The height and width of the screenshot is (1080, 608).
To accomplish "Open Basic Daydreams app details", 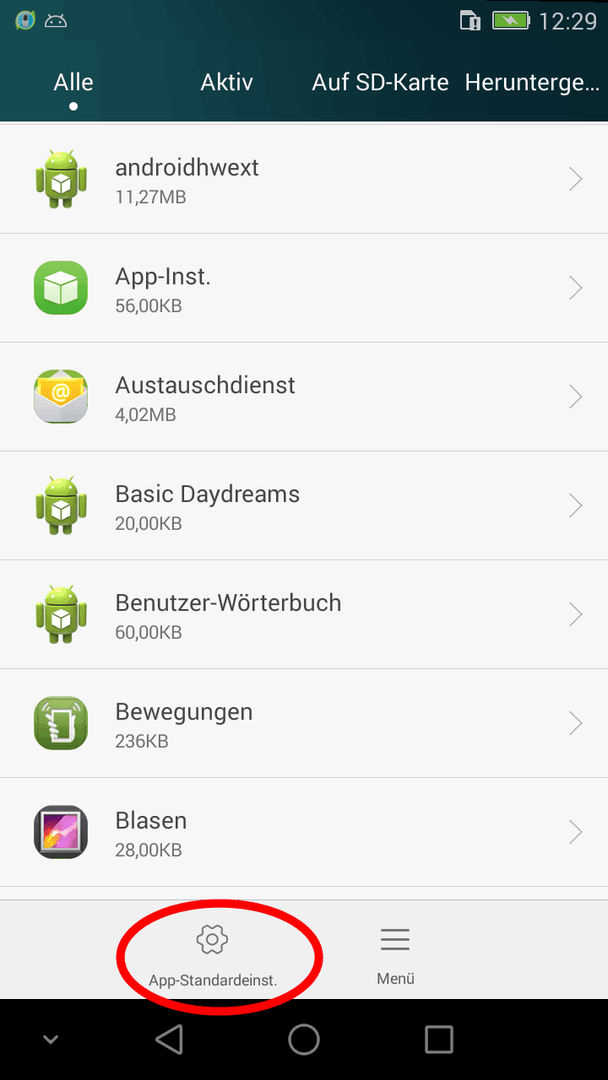I will (x=304, y=506).
